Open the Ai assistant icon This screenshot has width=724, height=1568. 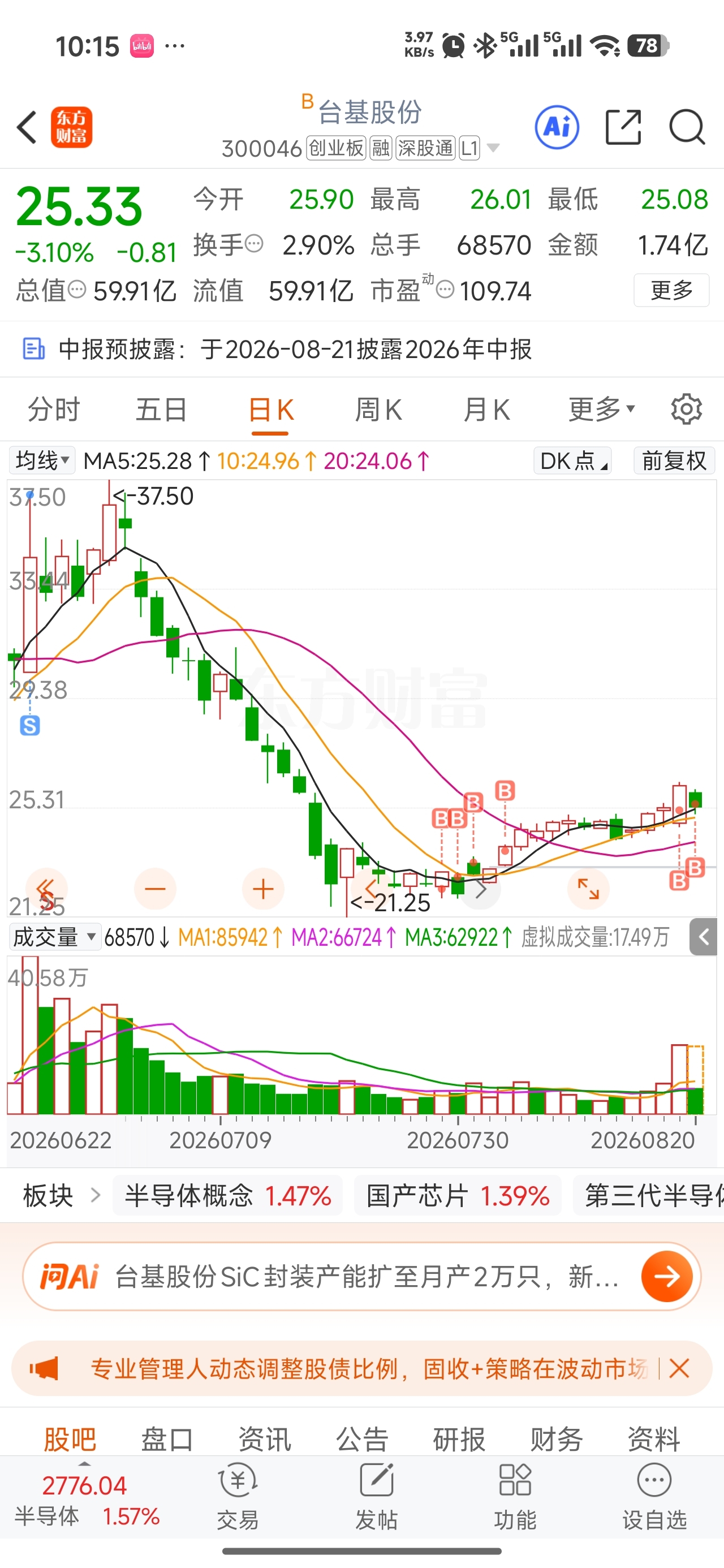tap(557, 127)
